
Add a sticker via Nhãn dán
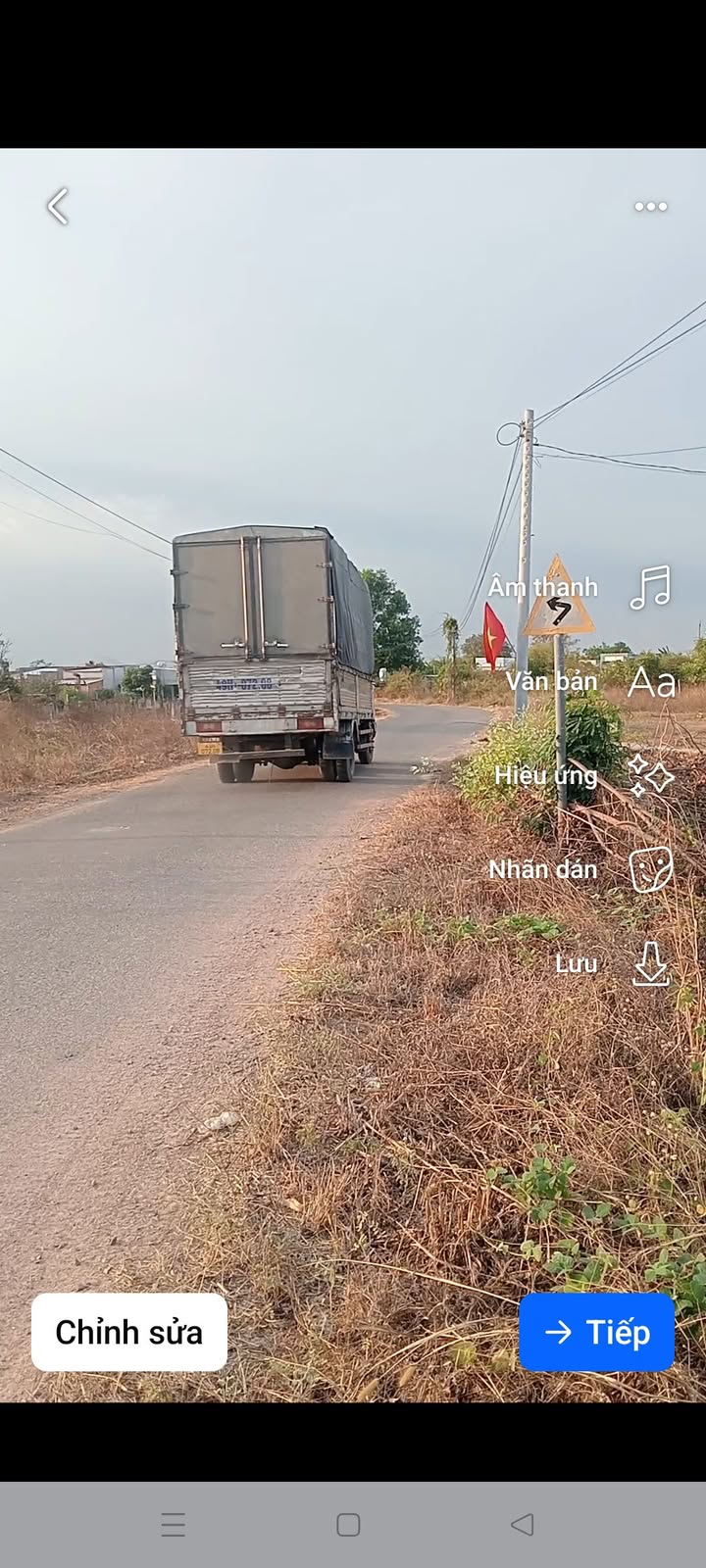click(650, 869)
